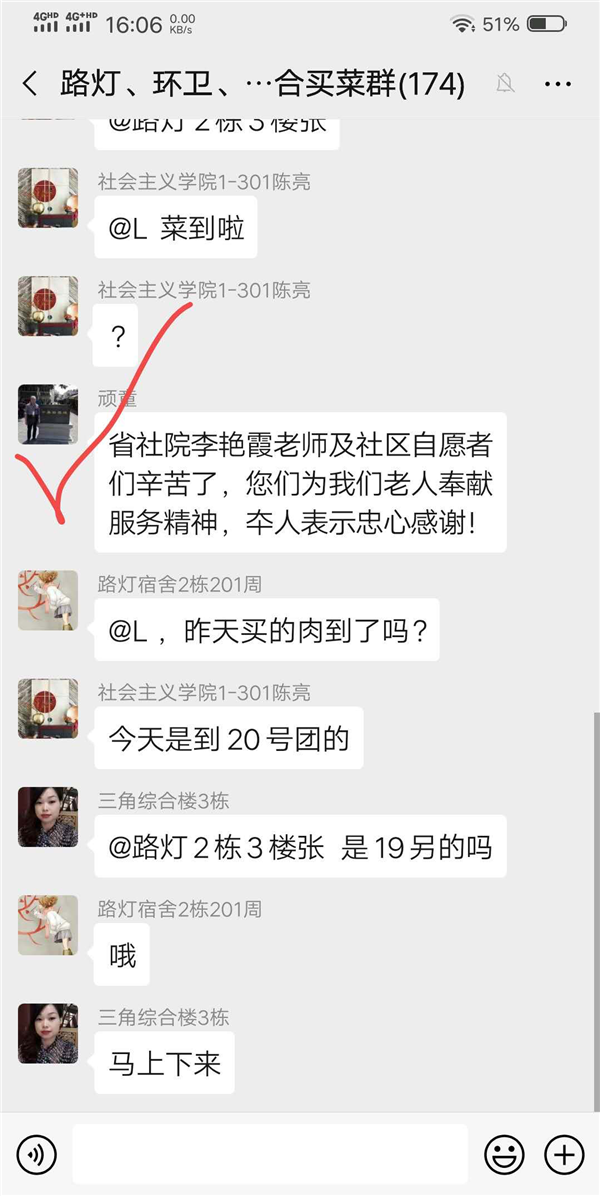Image resolution: width=600 pixels, height=1196 pixels.
Task: Open avatar beside "今天是到20号团的" message
Action: tap(48, 708)
